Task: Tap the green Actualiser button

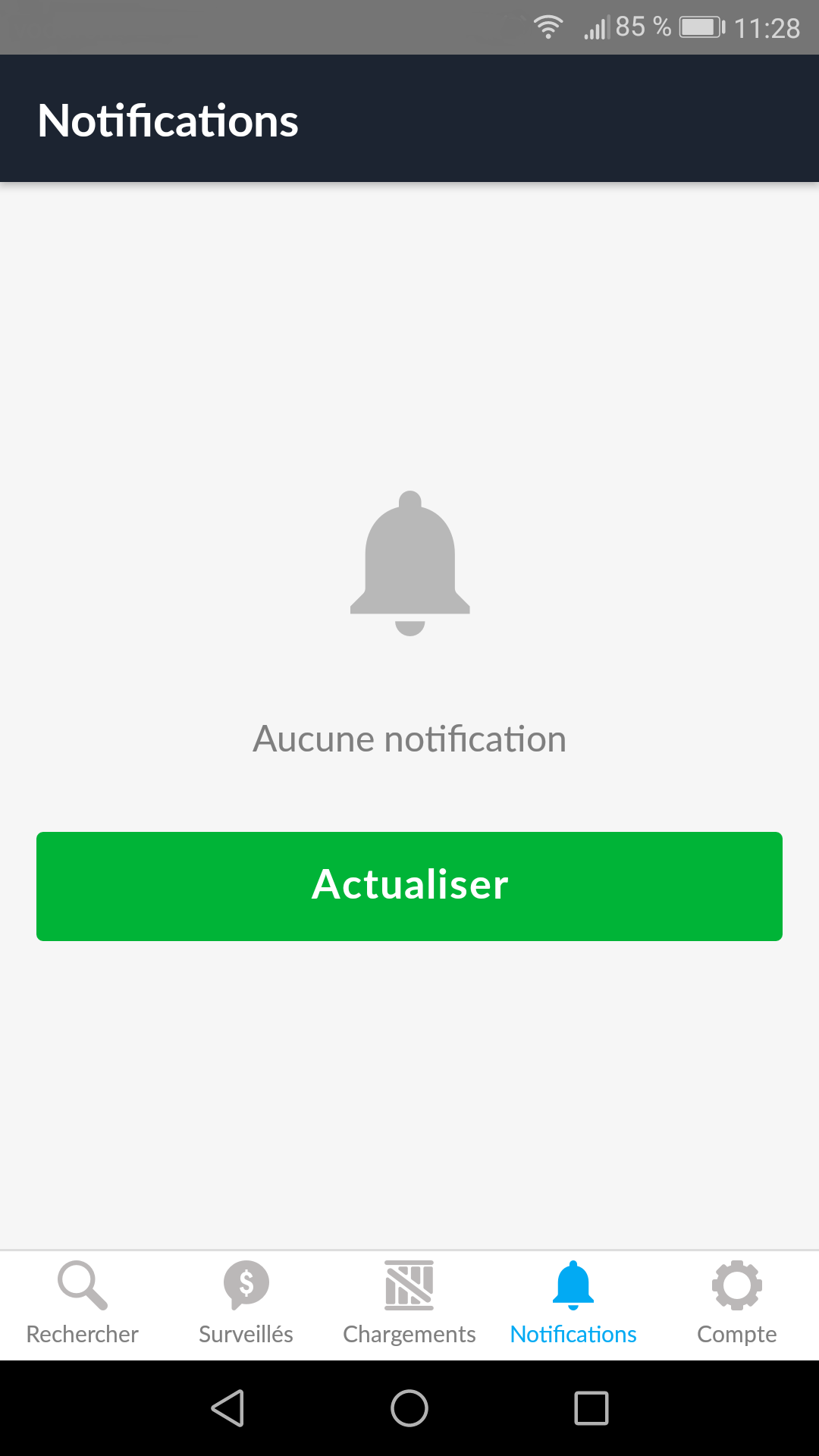Action: (409, 886)
